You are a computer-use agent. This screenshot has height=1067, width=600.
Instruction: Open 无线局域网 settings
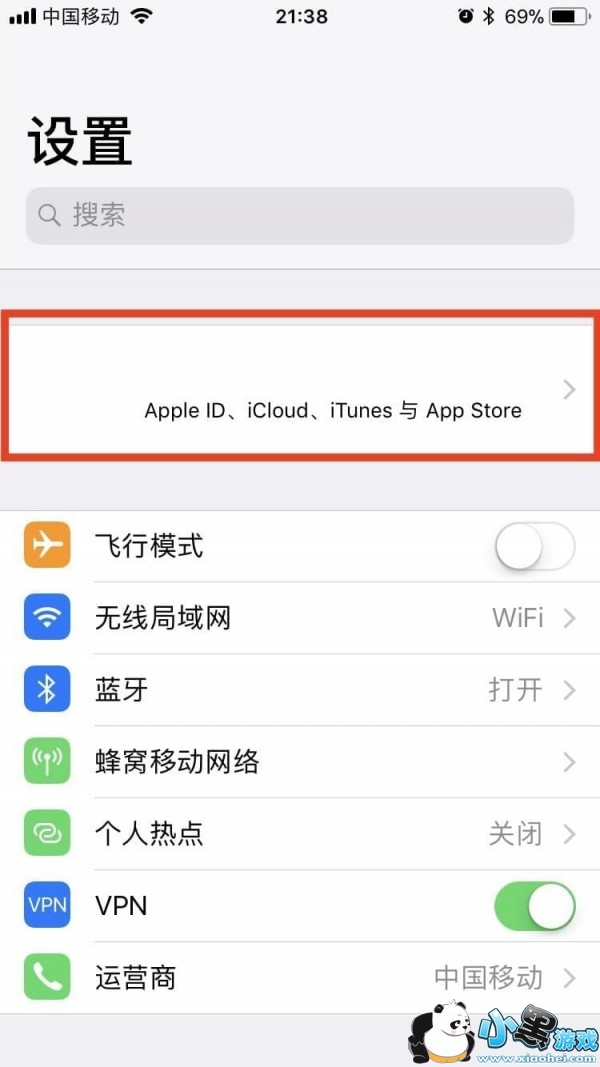click(x=300, y=618)
